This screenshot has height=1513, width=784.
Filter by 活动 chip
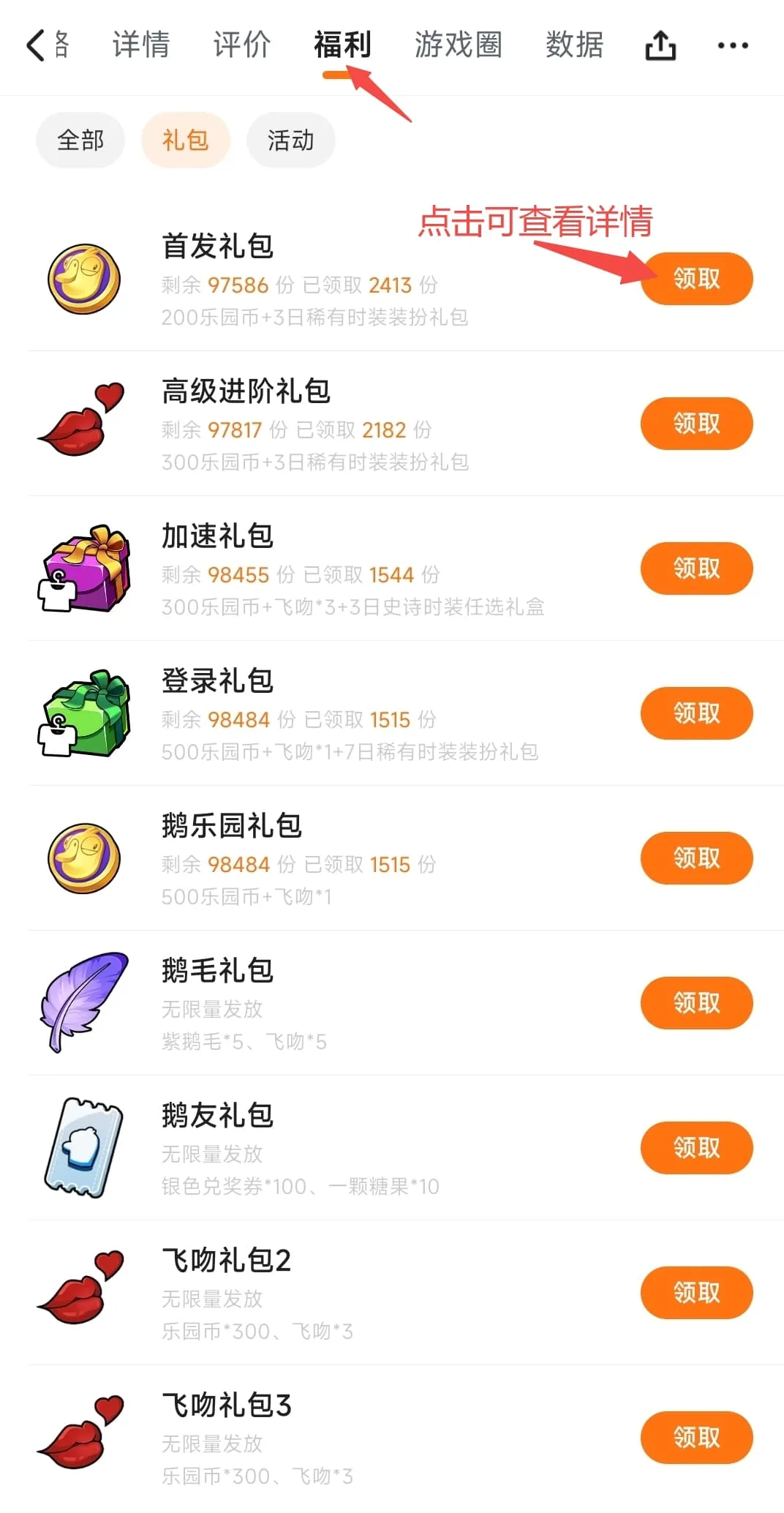(x=290, y=140)
